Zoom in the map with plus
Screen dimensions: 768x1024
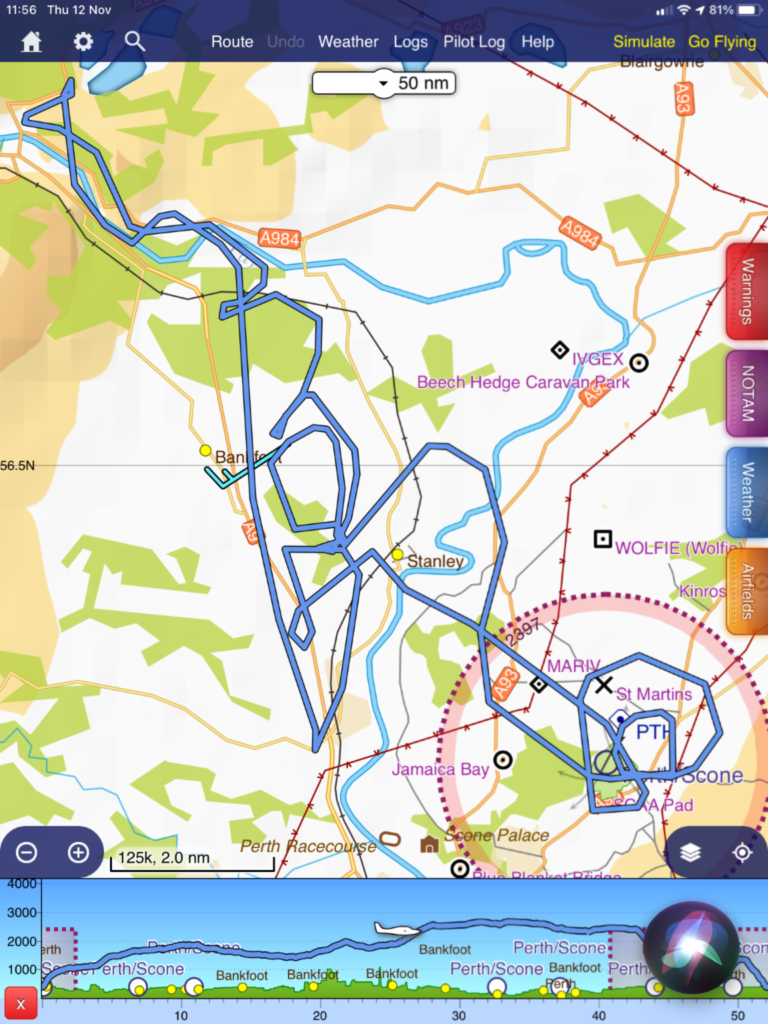78,853
